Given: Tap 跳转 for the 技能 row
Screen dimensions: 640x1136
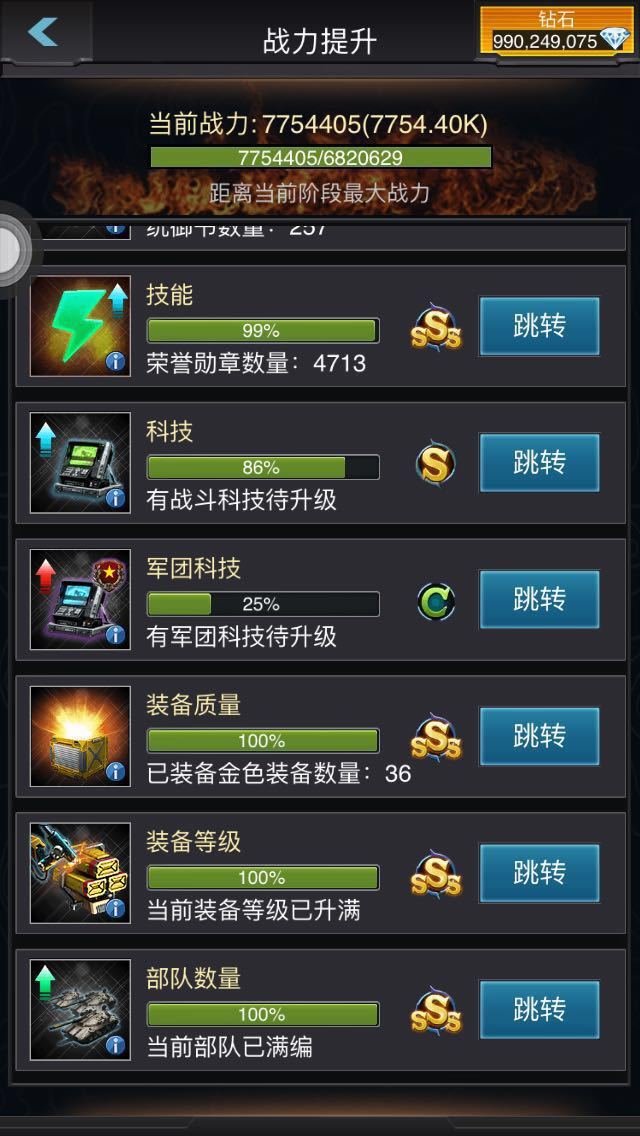Looking at the screenshot, I should (539, 326).
